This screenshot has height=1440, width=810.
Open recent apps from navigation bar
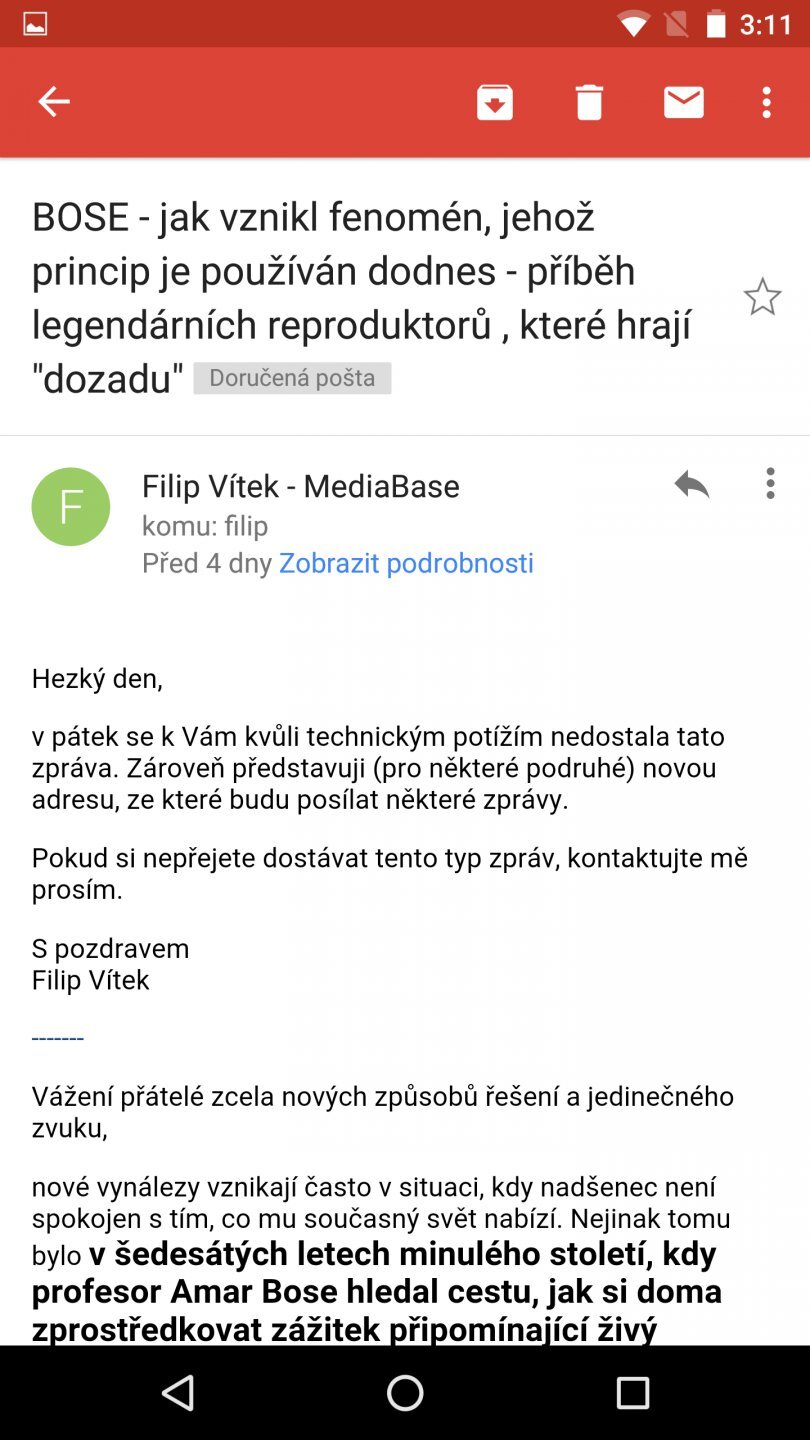pyautogui.click(x=632, y=1392)
